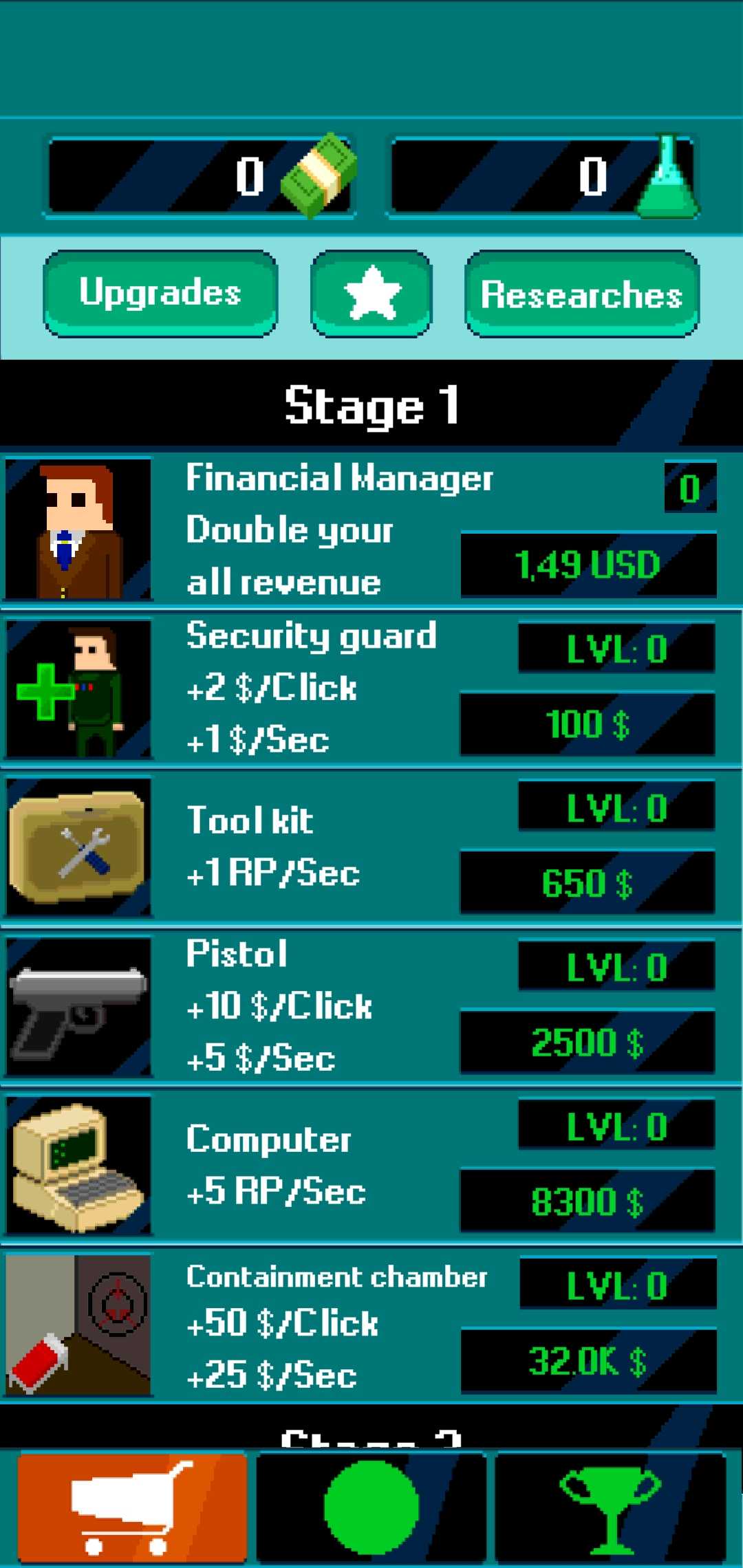The width and height of the screenshot is (743, 1568).
Task: Open the trophy achievements tab
Action: click(x=610, y=1507)
